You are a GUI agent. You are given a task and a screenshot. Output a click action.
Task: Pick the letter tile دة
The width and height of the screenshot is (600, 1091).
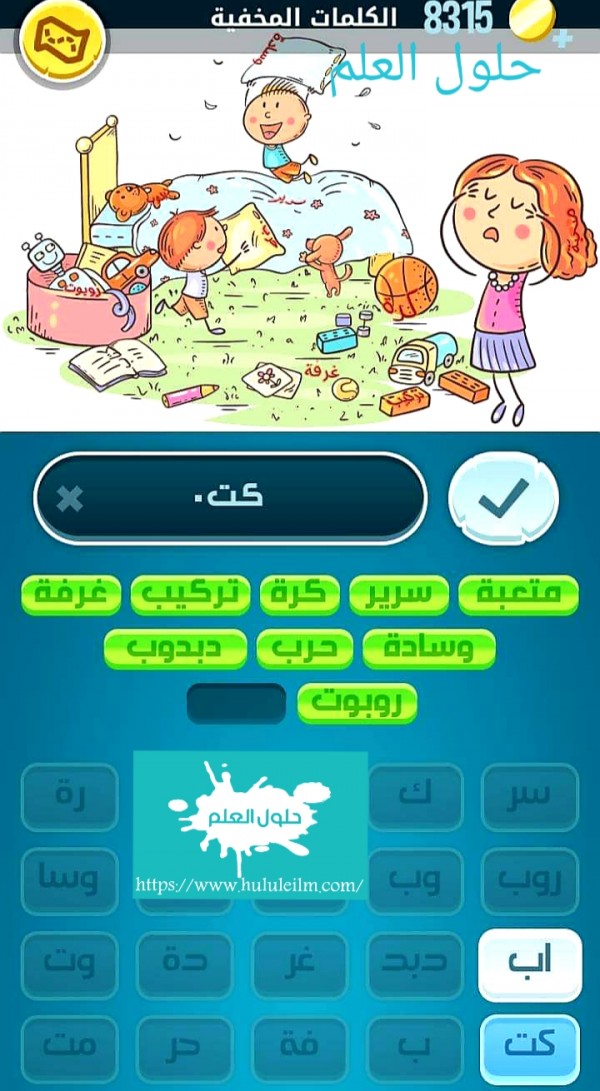(185, 964)
